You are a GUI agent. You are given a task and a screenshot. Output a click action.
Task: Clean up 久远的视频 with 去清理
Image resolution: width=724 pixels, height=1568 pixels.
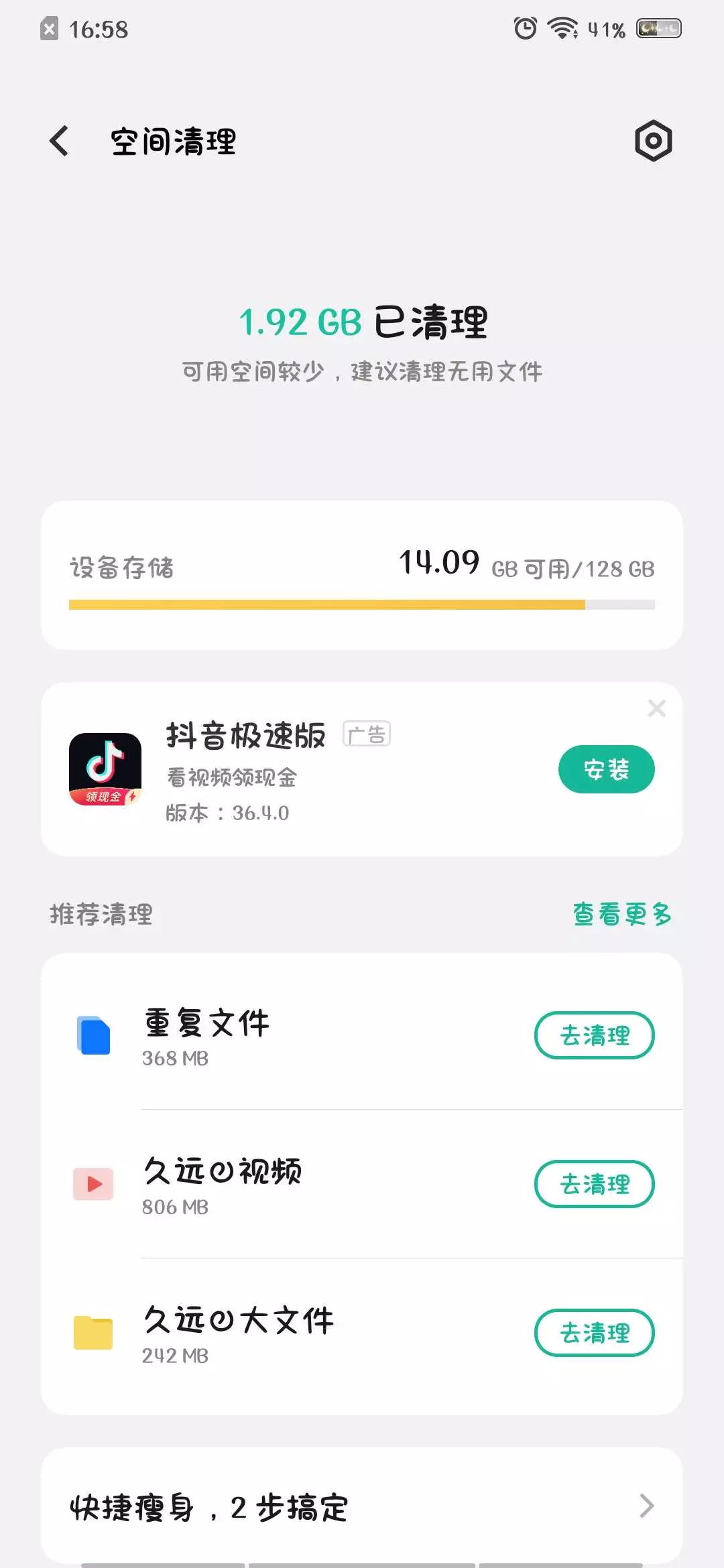pyautogui.click(x=594, y=1184)
